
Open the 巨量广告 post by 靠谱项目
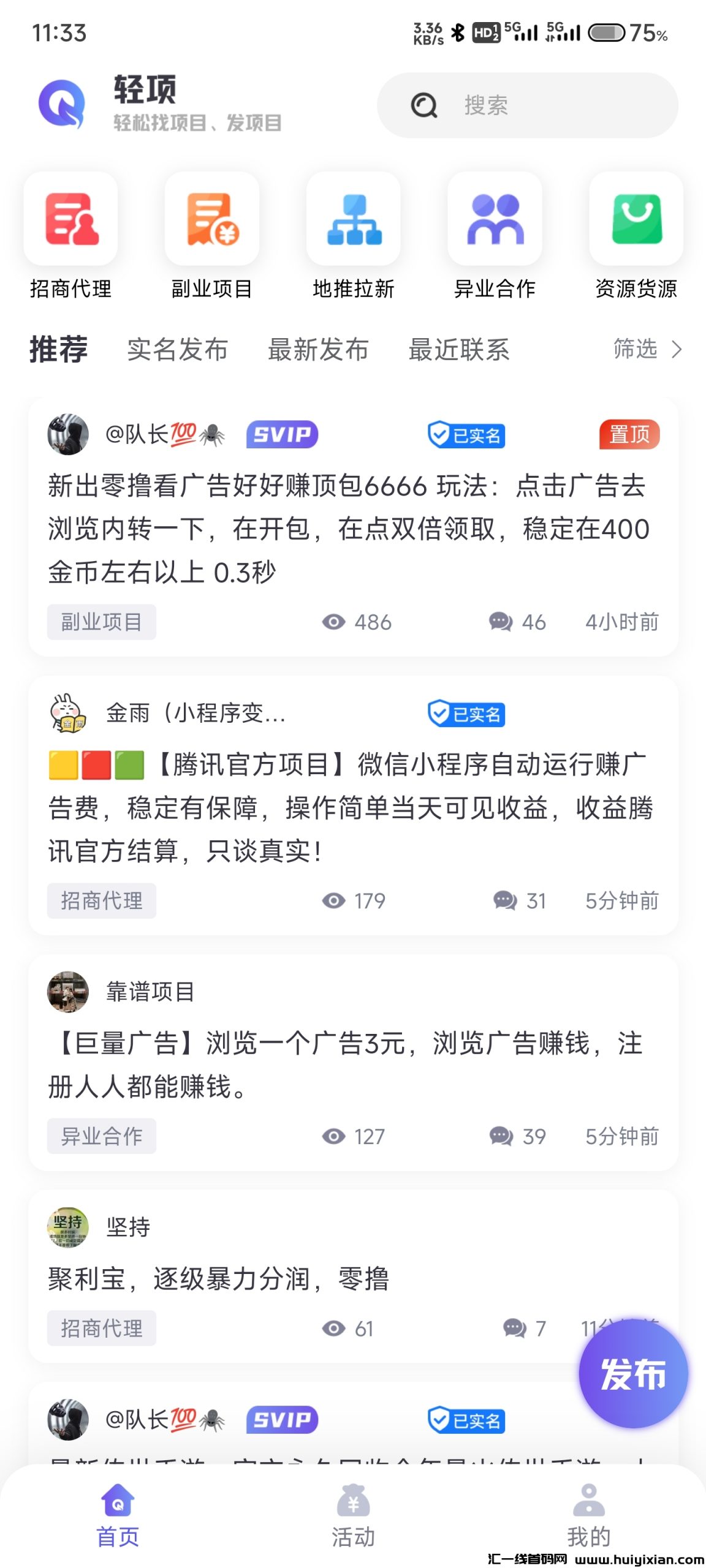349,1065
